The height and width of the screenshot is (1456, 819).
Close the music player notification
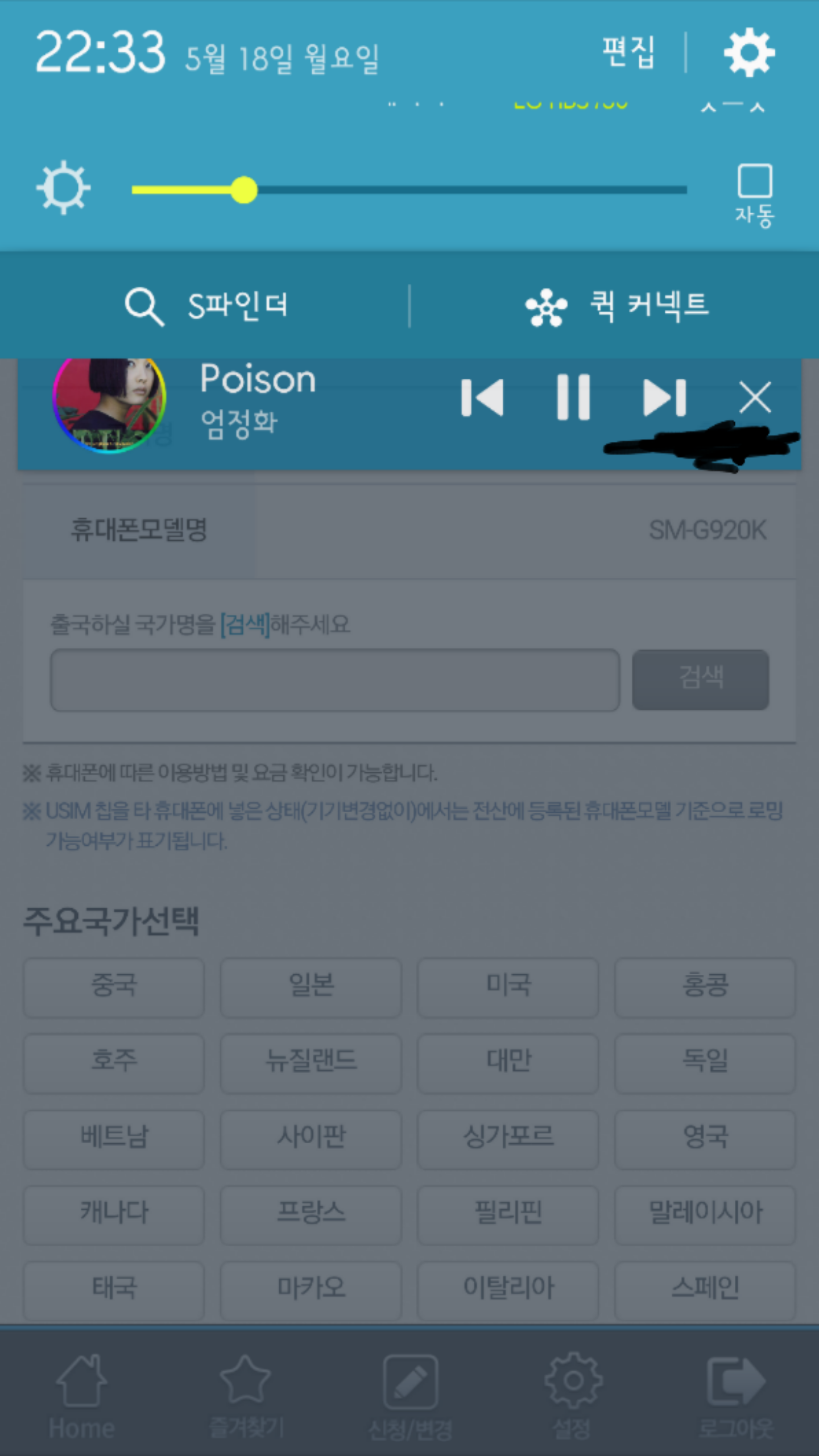(x=755, y=398)
